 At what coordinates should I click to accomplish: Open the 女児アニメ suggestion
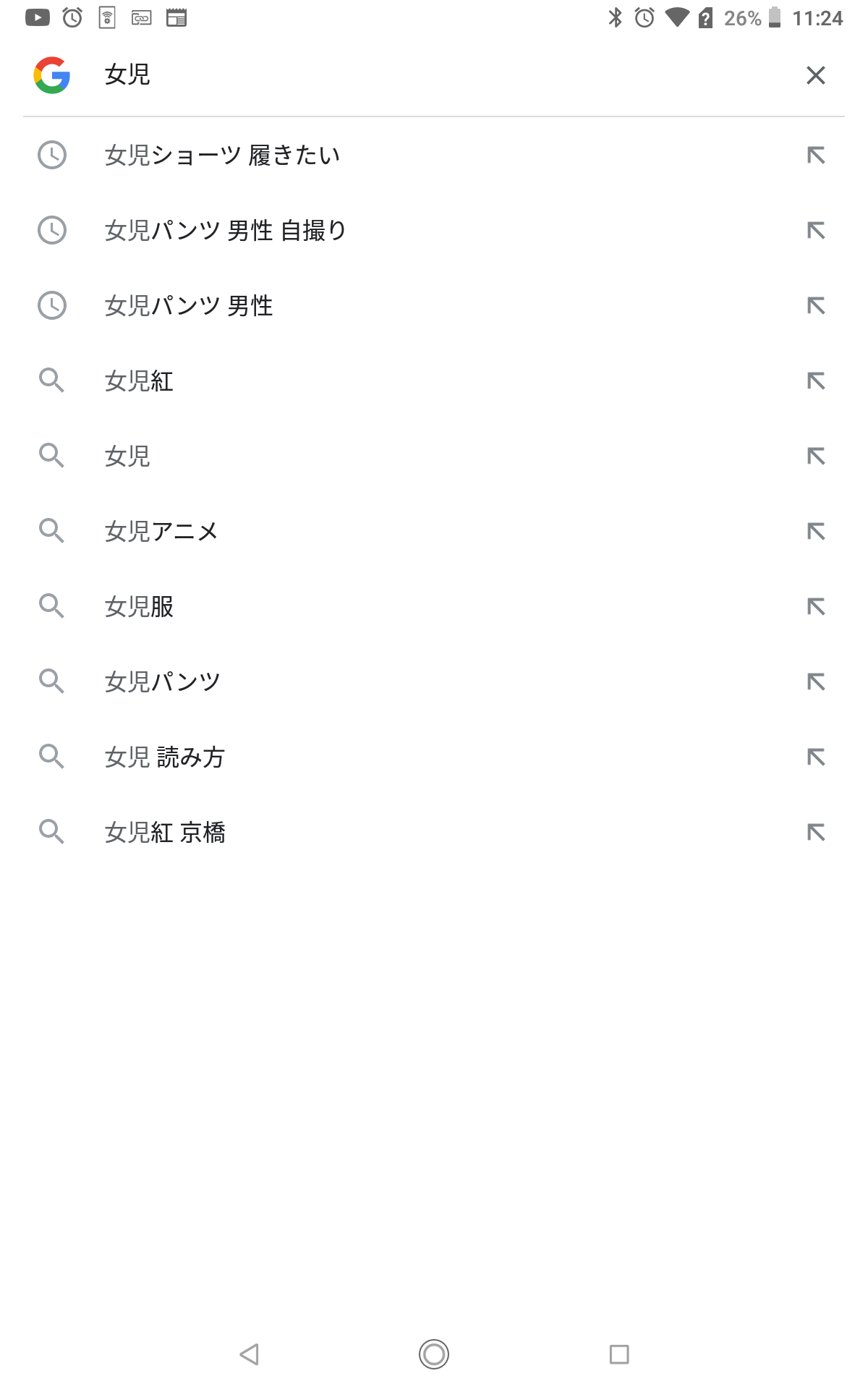click(434, 531)
